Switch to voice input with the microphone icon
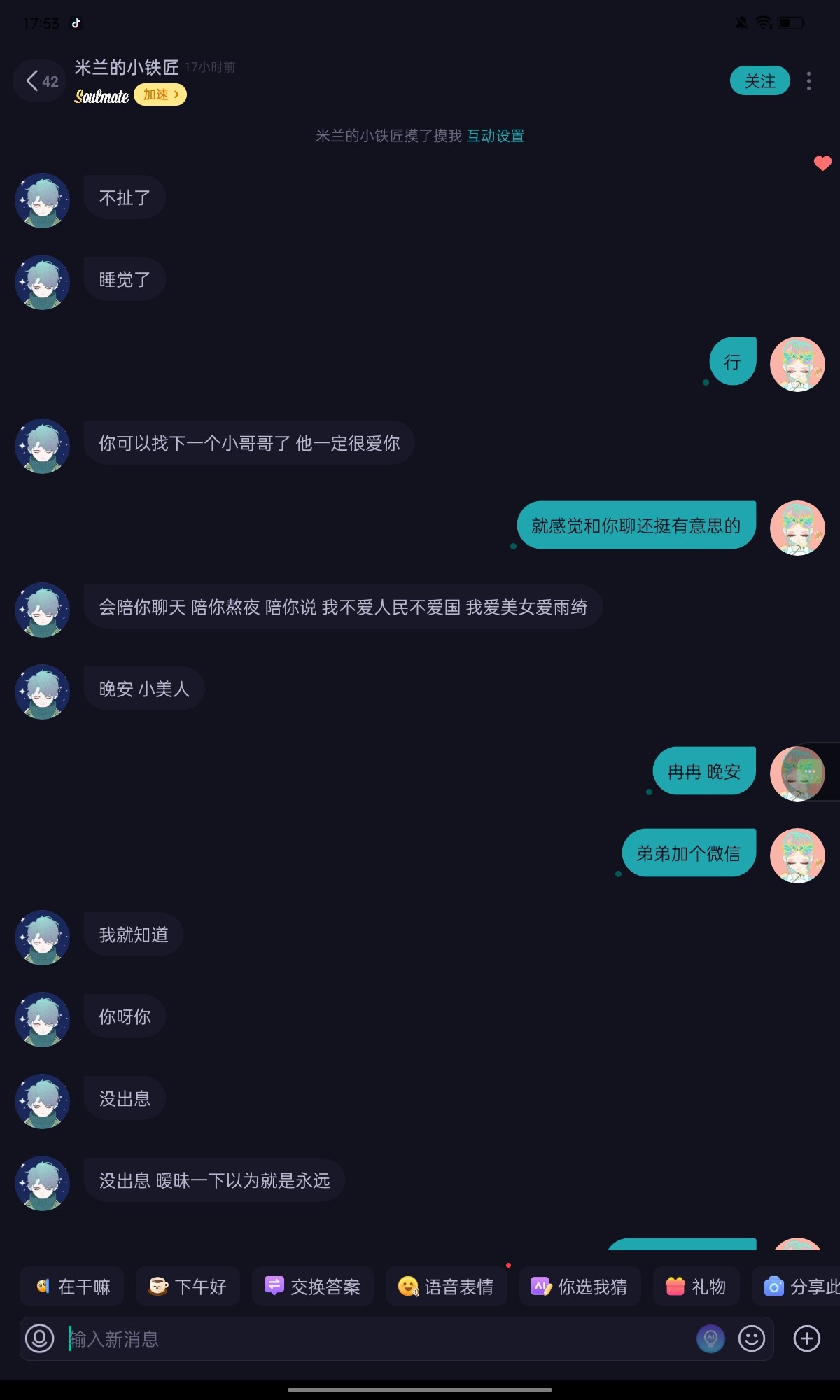Viewport: 840px width, 1400px height. pos(40,1338)
